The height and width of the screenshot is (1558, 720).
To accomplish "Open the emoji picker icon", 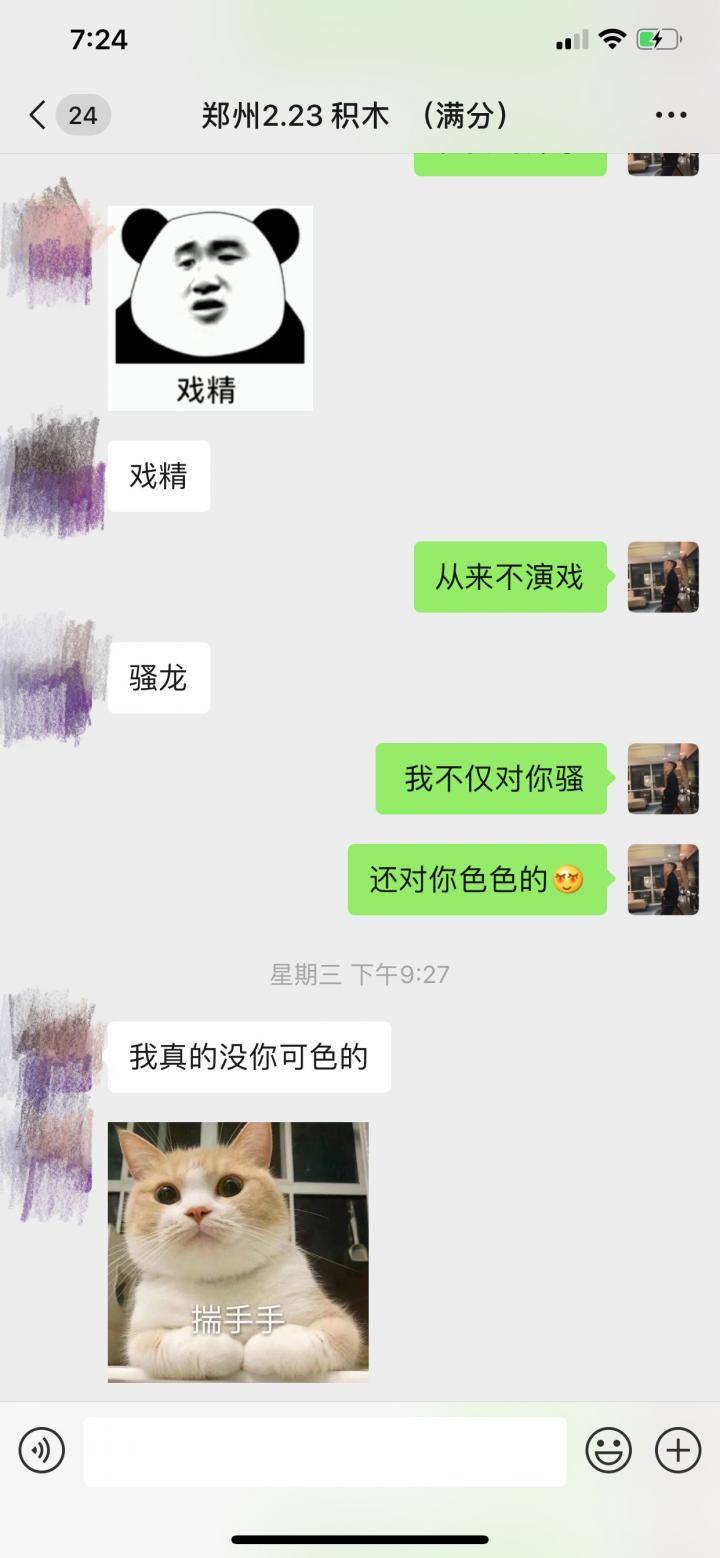I will pyautogui.click(x=608, y=1449).
